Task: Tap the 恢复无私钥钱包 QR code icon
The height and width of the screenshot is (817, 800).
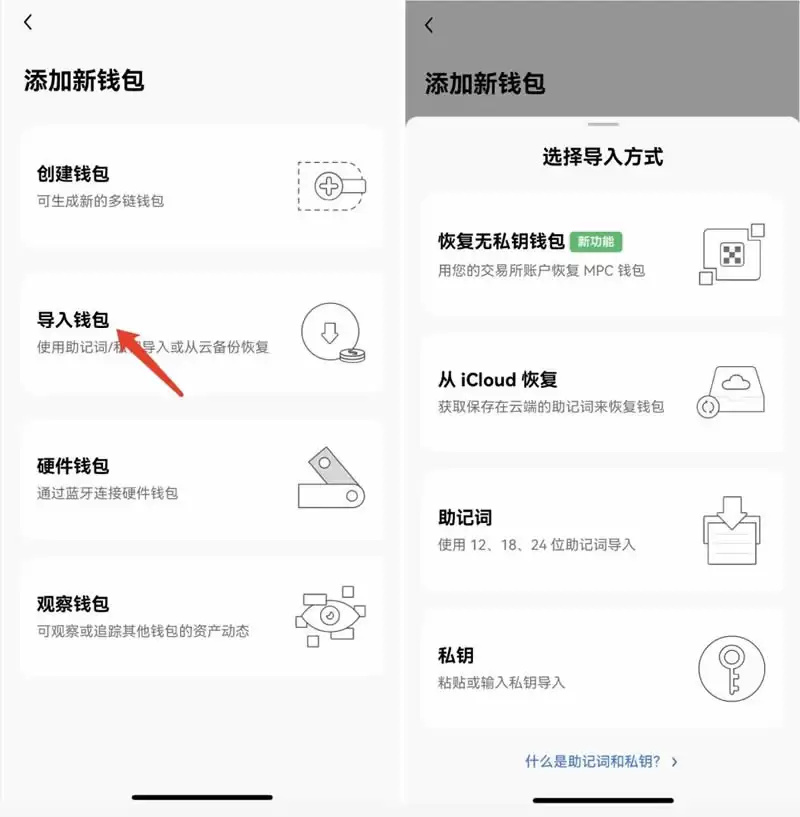Action: (x=731, y=255)
